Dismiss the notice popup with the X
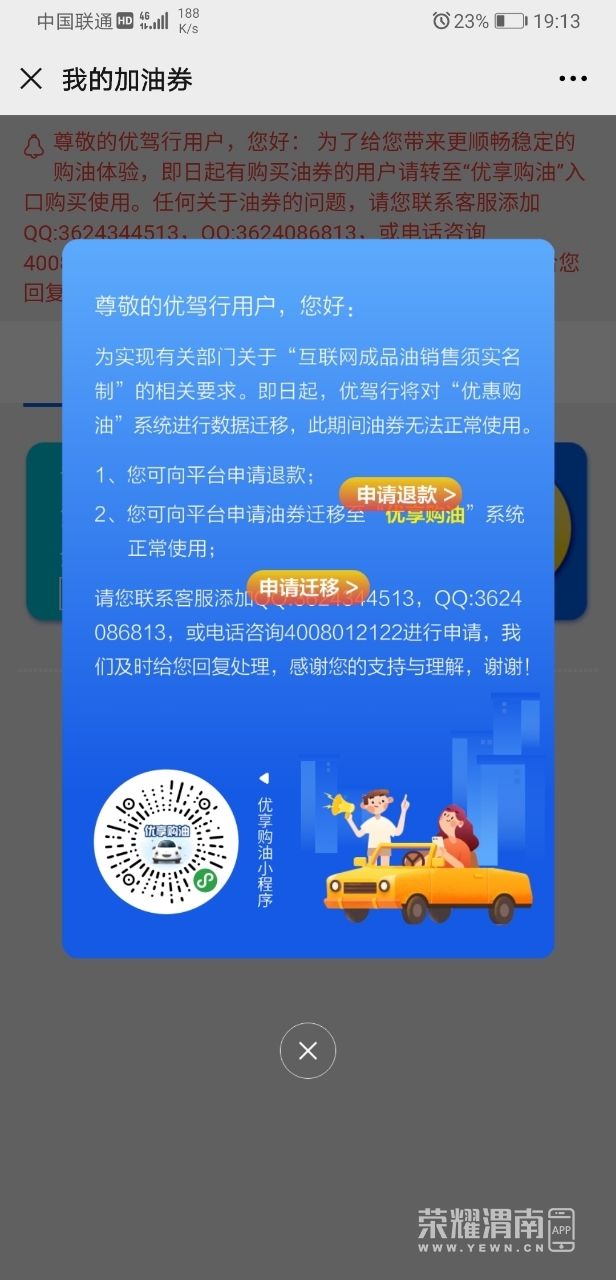This screenshot has height=1280, width=616. pyautogui.click(x=308, y=1050)
